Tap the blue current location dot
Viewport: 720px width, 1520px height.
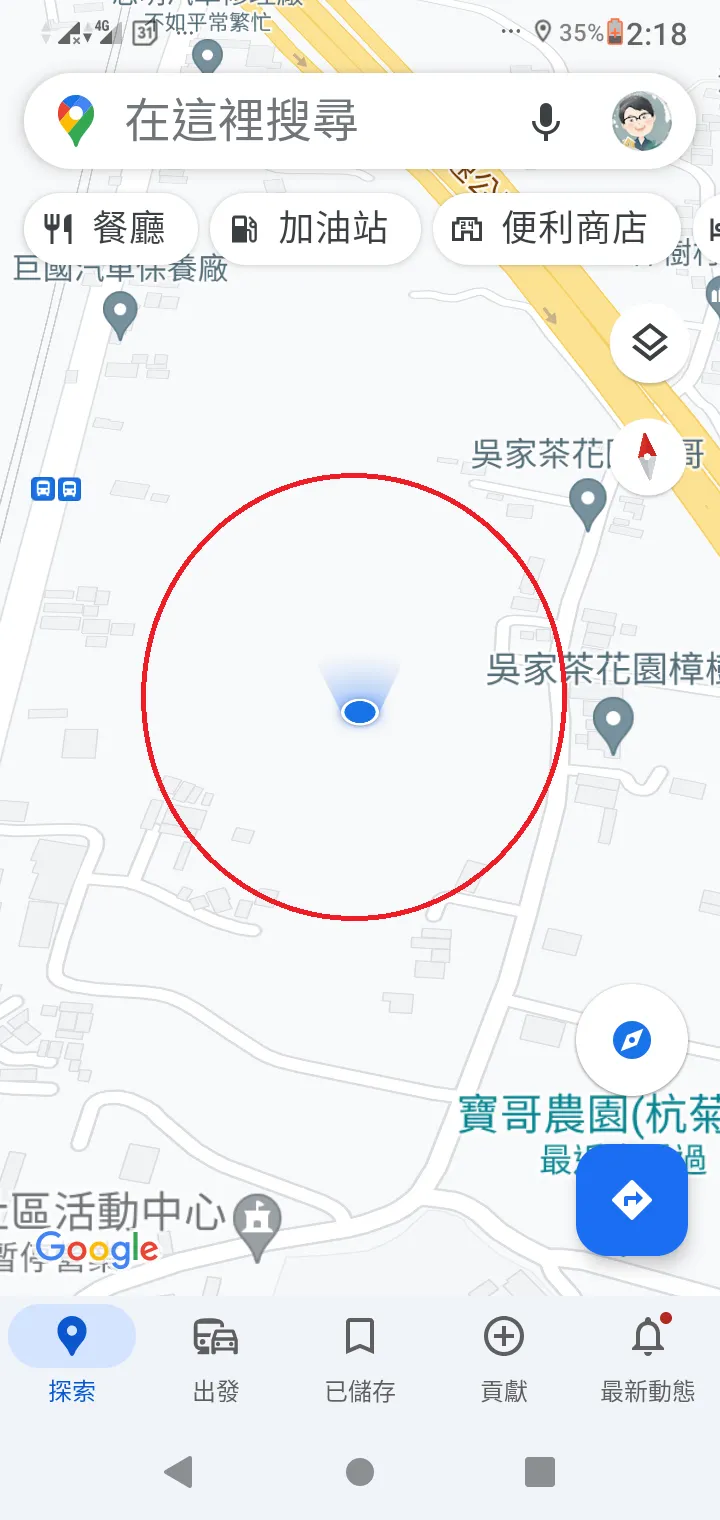point(359,711)
